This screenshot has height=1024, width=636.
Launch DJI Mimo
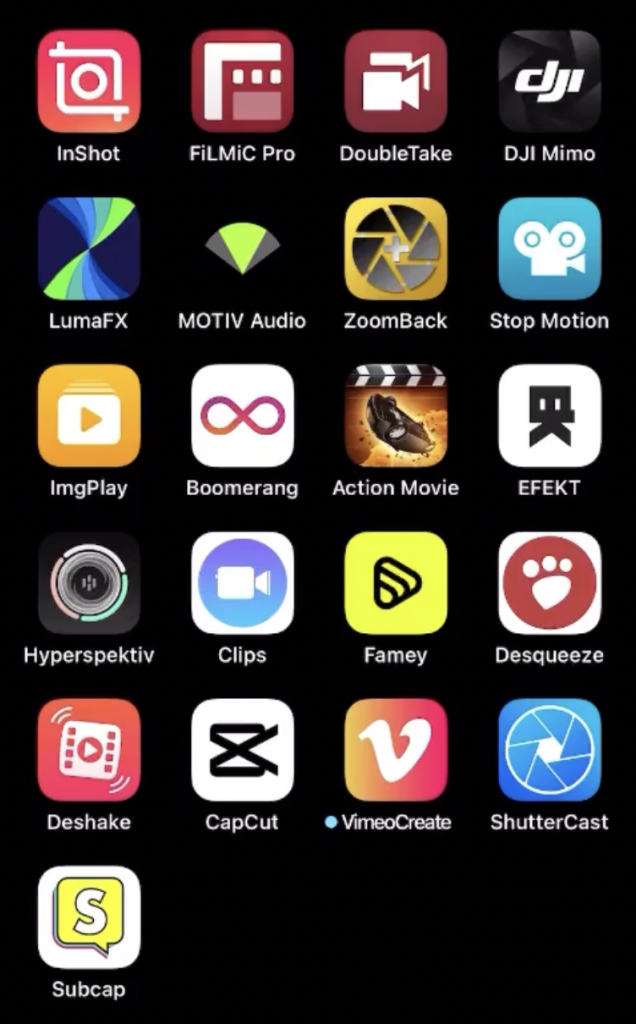coord(549,81)
